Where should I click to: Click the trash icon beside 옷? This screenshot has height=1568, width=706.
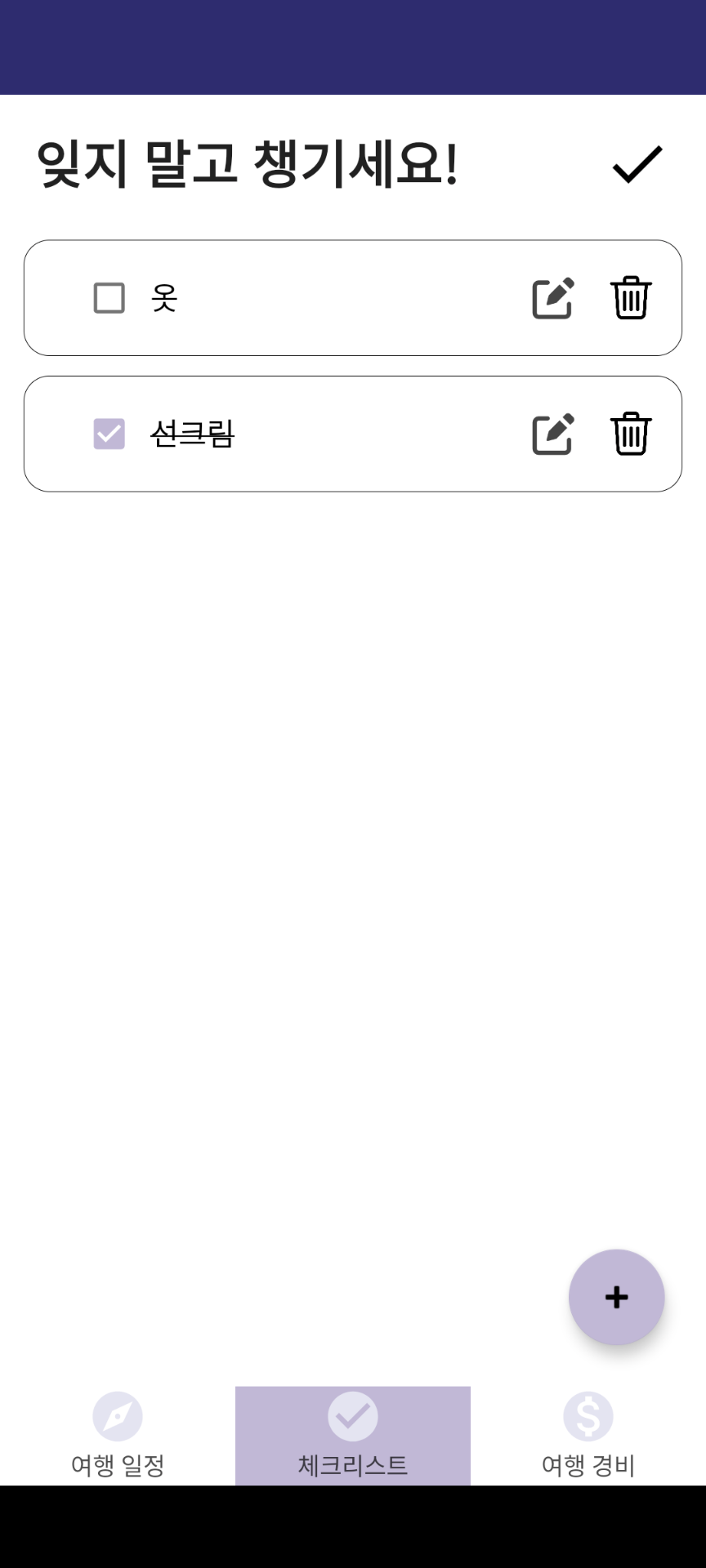[630, 297]
